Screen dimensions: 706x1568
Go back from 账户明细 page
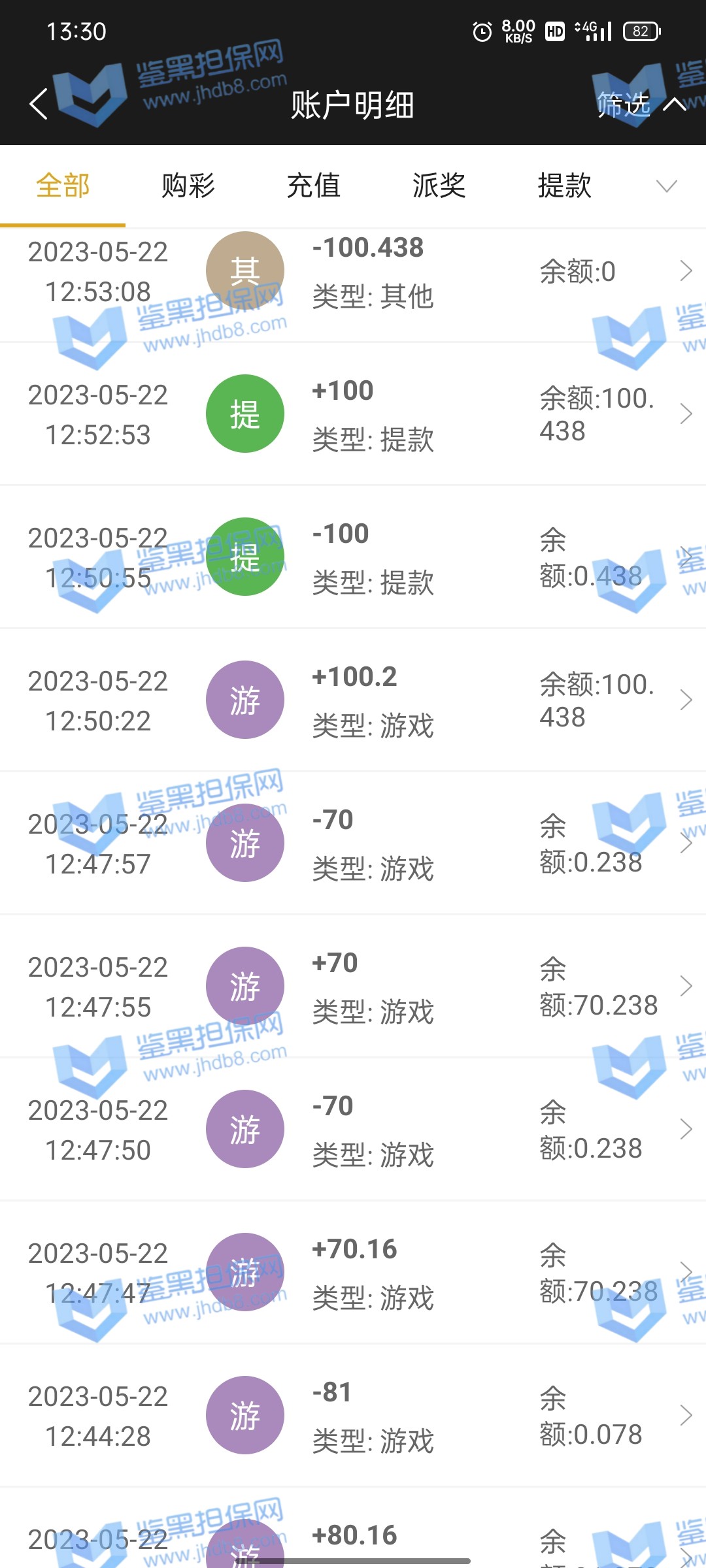point(39,104)
